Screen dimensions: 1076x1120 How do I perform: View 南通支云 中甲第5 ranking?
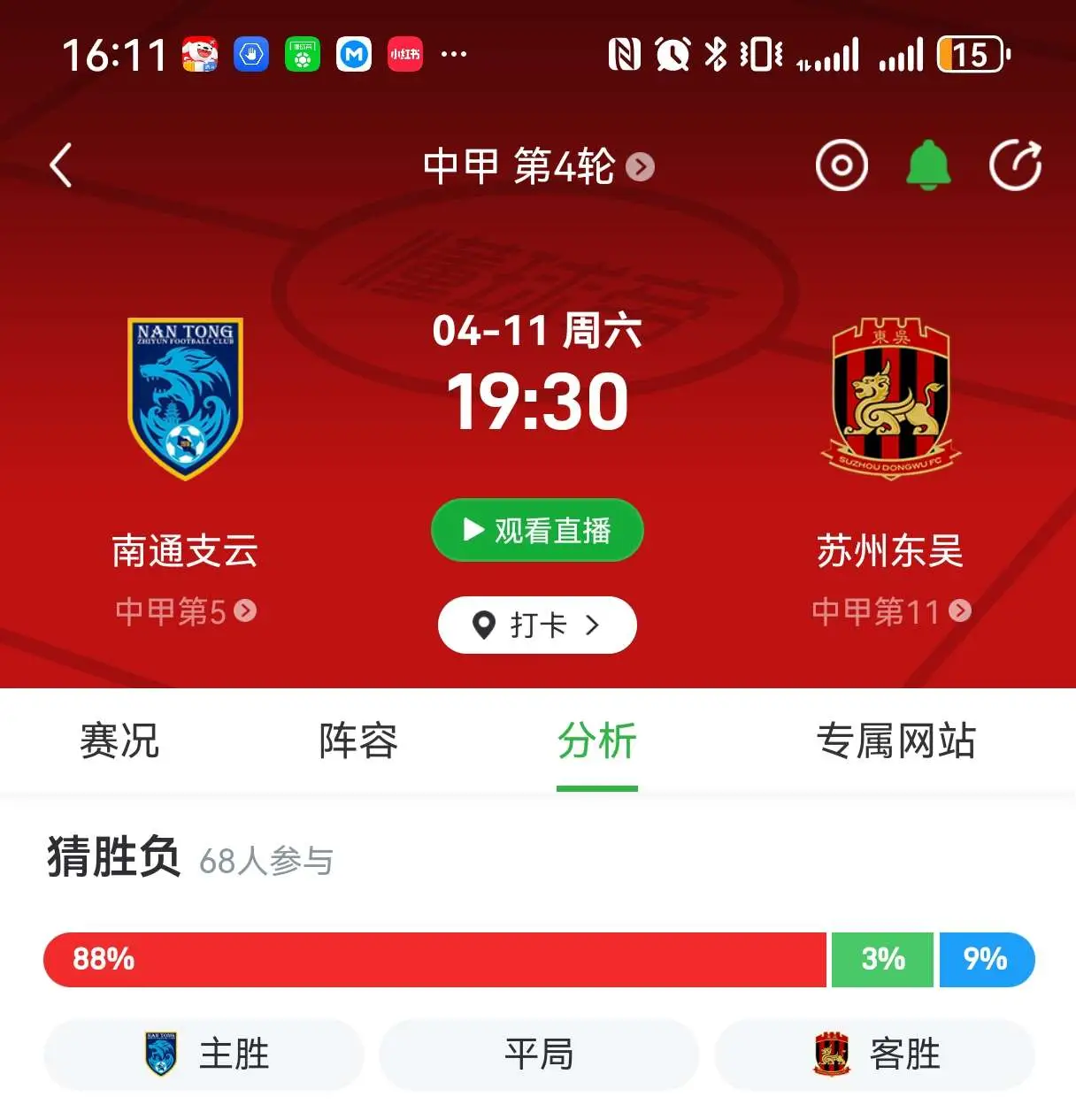coord(185,611)
